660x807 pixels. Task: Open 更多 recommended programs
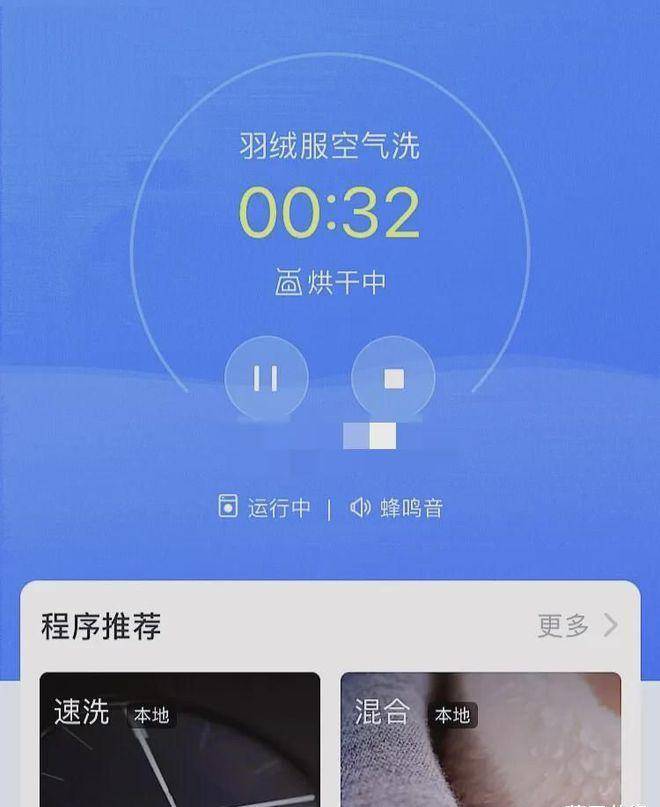point(578,626)
